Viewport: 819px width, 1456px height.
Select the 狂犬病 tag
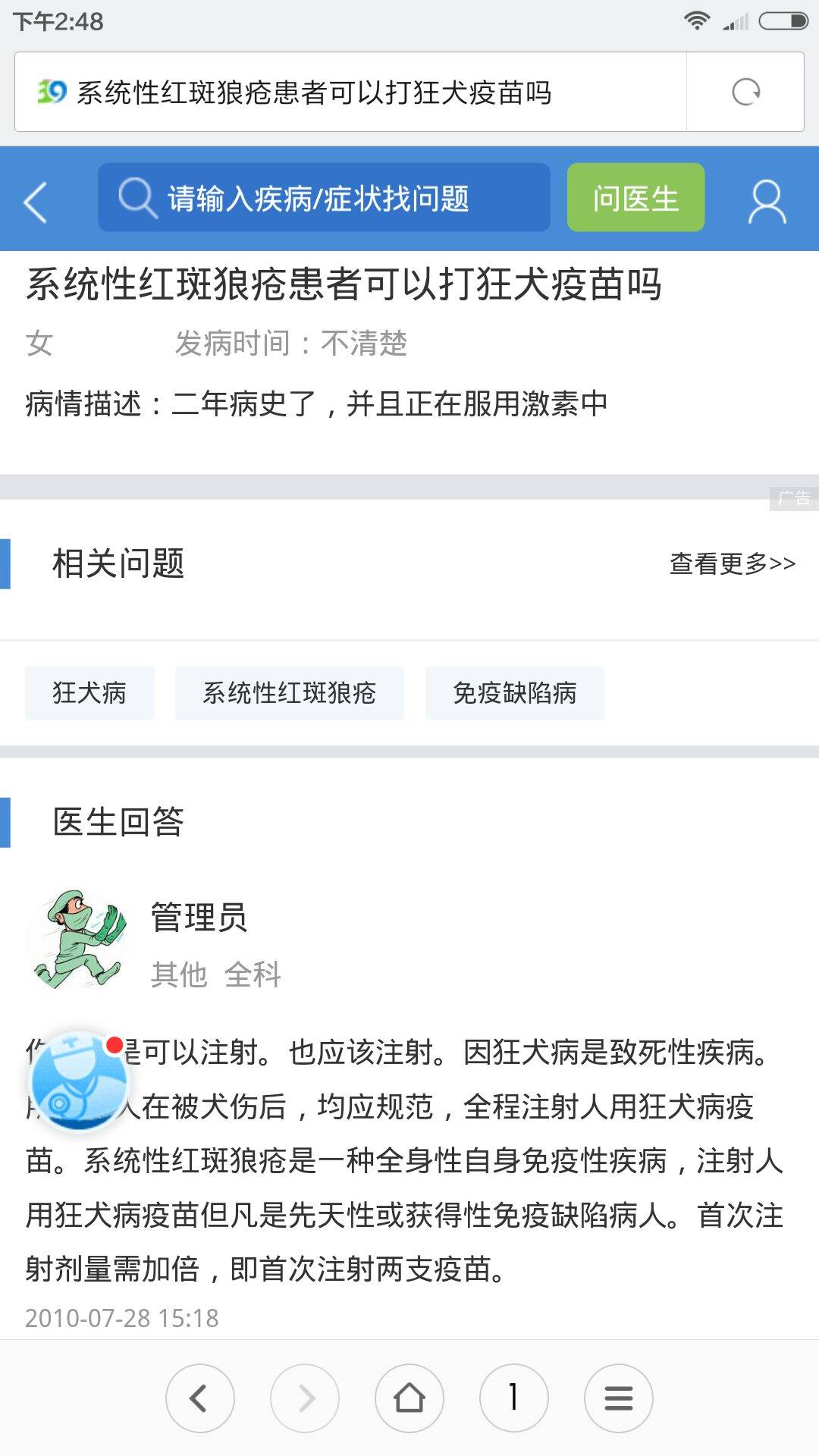pyautogui.click(x=89, y=693)
